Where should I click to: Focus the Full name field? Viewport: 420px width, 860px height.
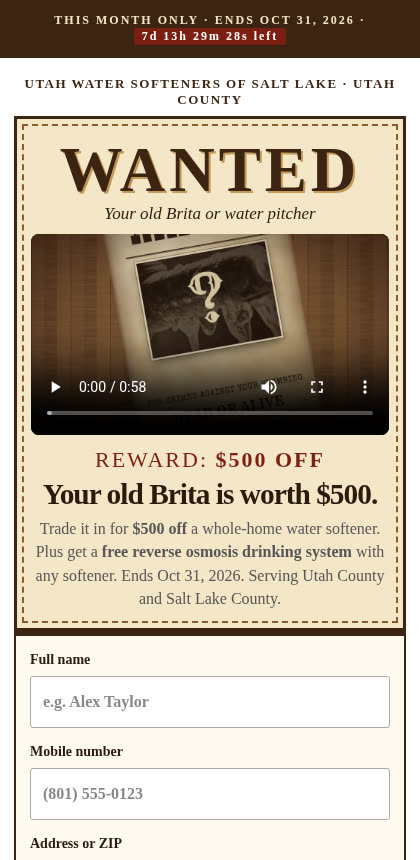[210, 702]
